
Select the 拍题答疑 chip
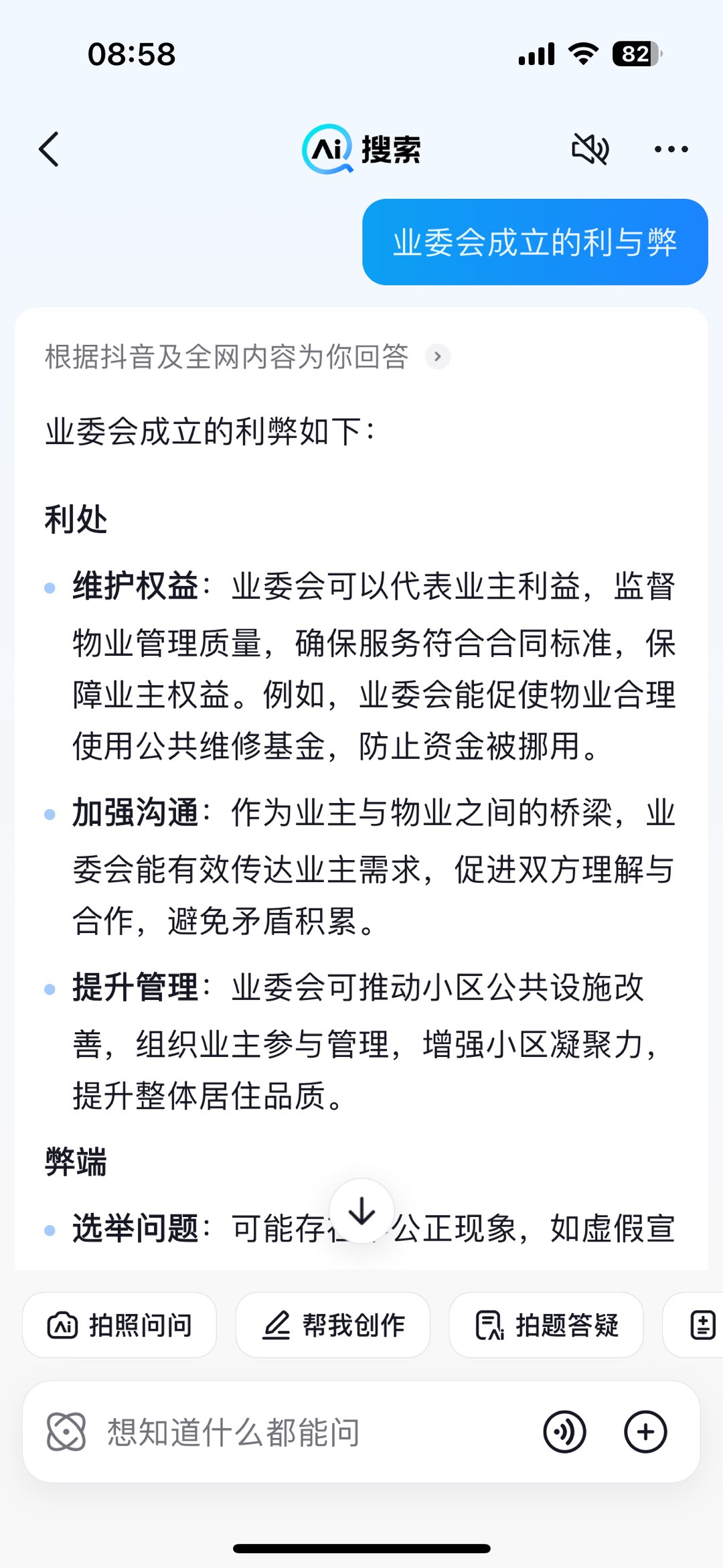(x=546, y=1325)
